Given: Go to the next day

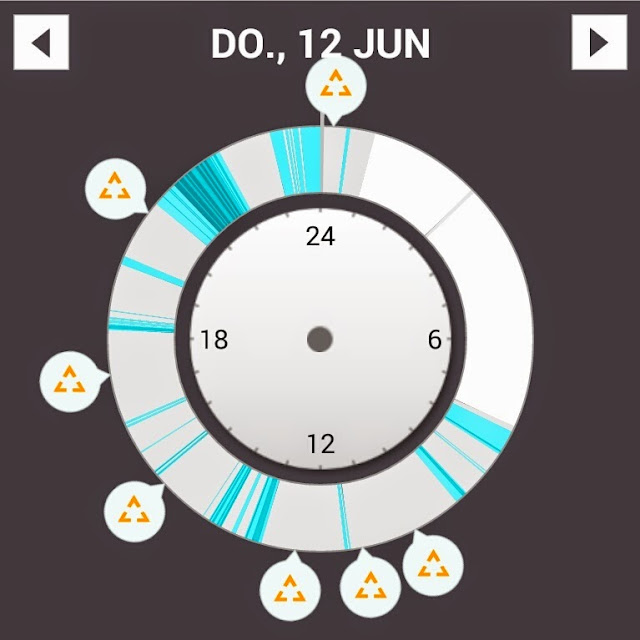Looking at the screenshot, I should pos(598,44).
